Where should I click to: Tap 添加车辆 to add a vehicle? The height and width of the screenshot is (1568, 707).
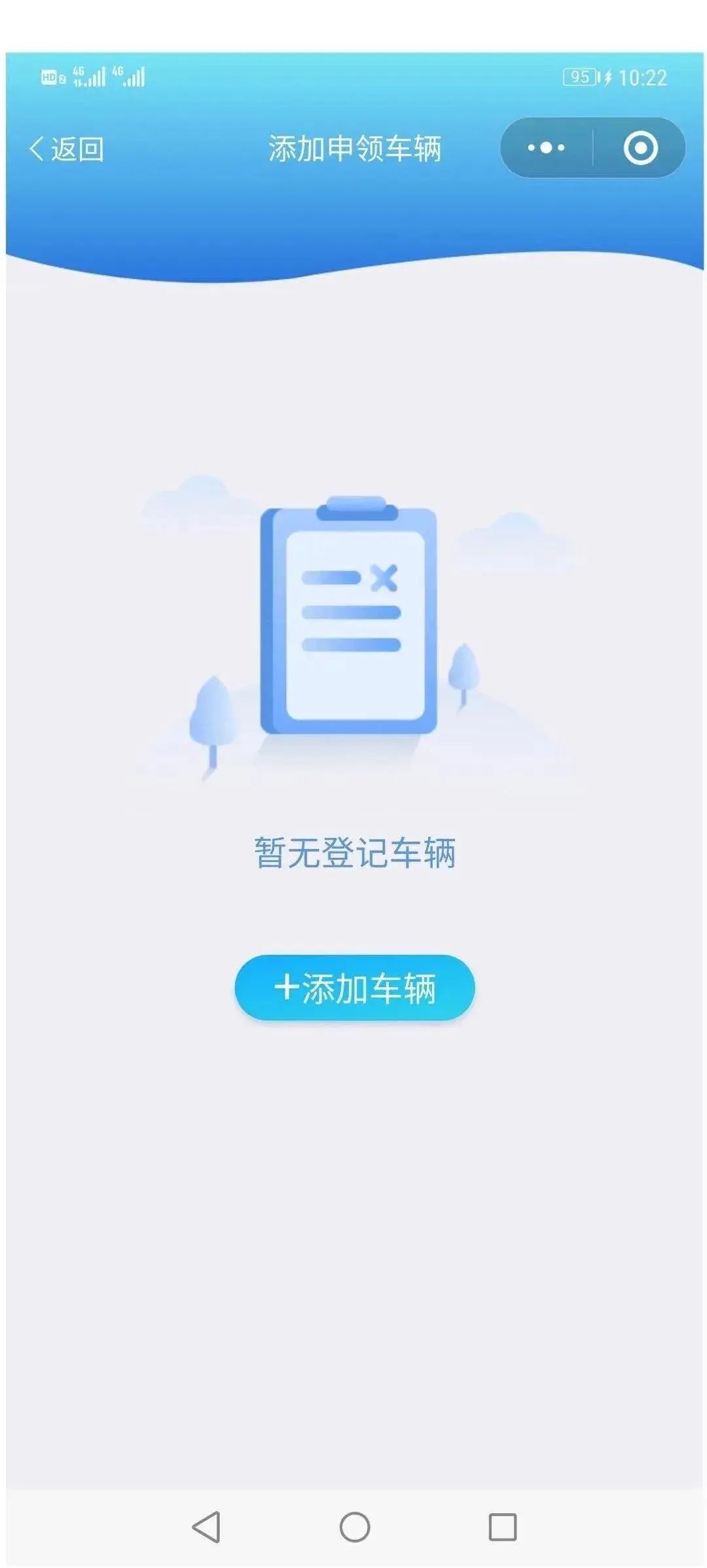[x=354, y=988]
